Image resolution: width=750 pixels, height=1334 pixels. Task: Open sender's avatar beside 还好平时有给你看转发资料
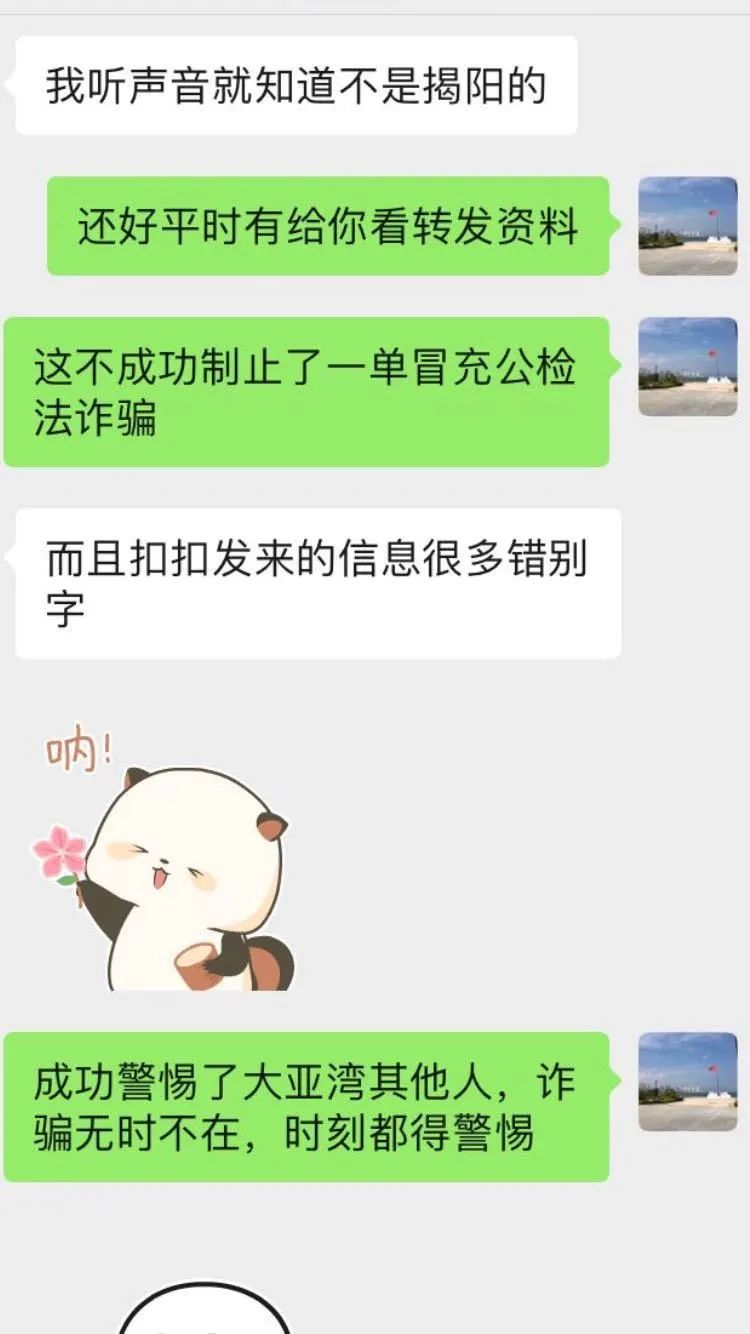coord(687,226)
